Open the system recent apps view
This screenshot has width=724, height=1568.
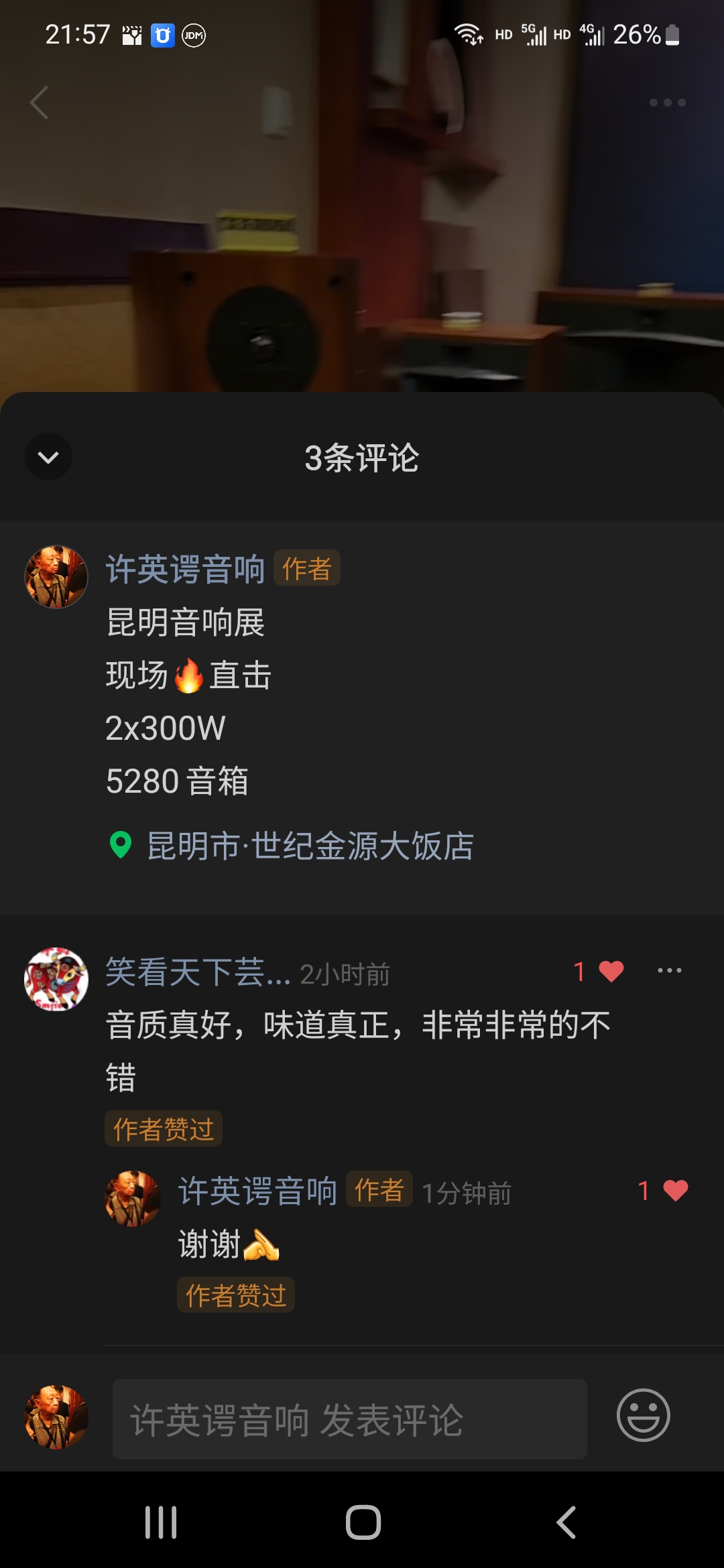161,1522
